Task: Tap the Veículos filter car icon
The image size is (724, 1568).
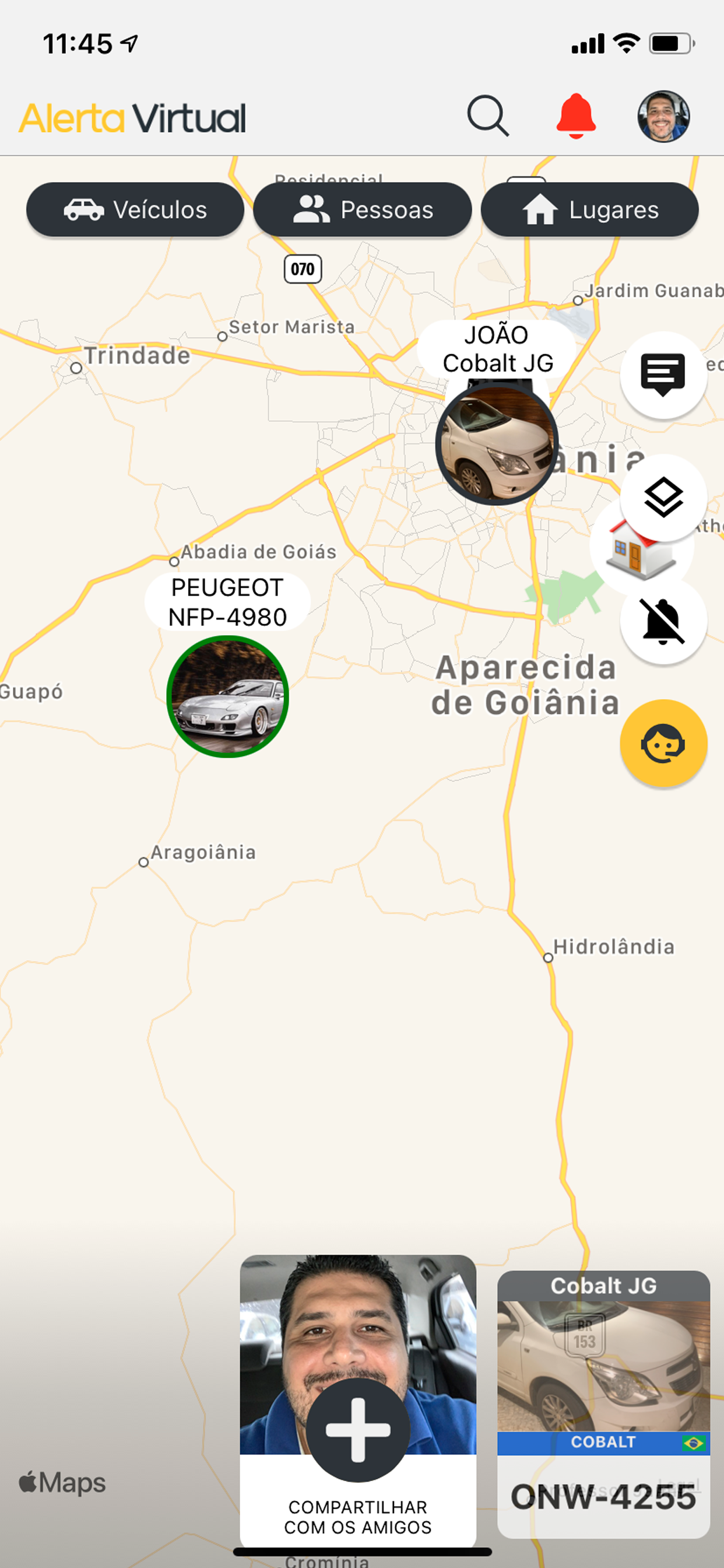Action: (x=83, y=209)
